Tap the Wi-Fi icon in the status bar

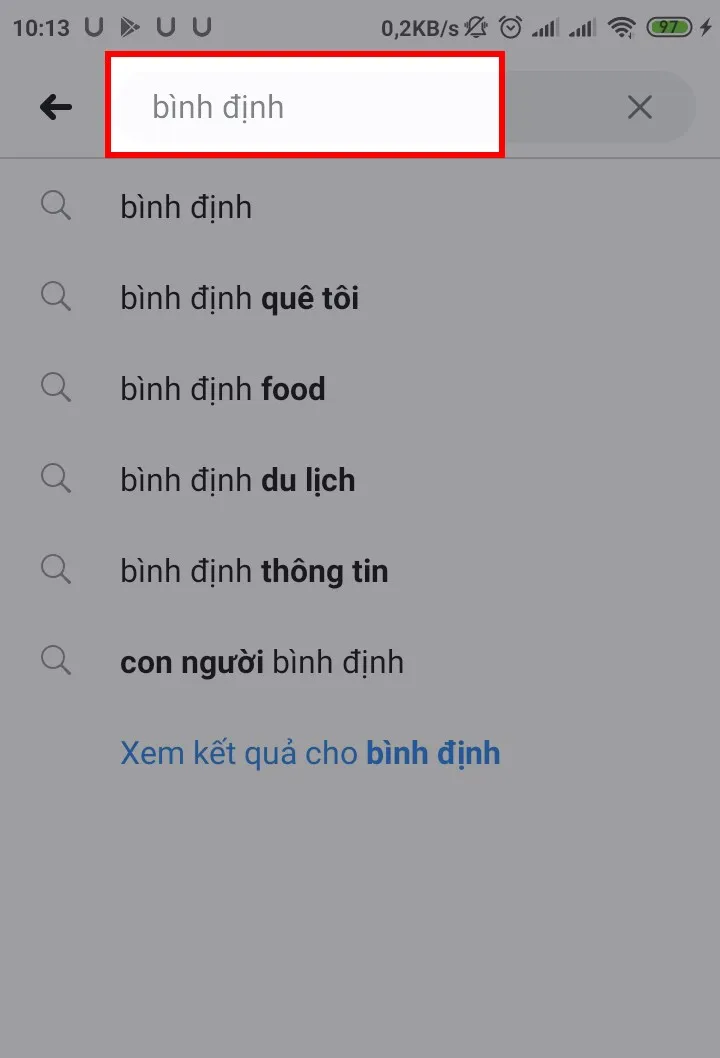coord(622,28)
